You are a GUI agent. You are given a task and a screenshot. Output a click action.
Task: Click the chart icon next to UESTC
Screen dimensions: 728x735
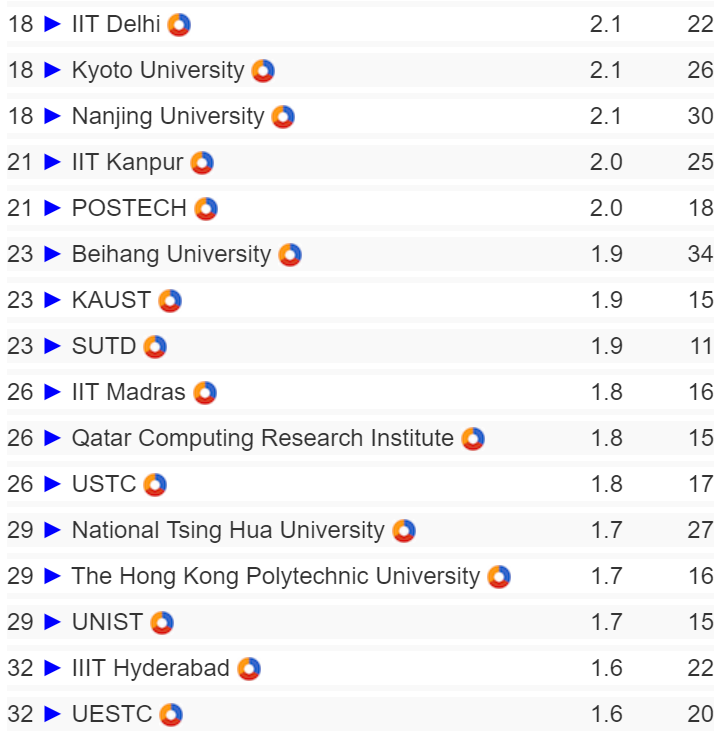[172, 714]
